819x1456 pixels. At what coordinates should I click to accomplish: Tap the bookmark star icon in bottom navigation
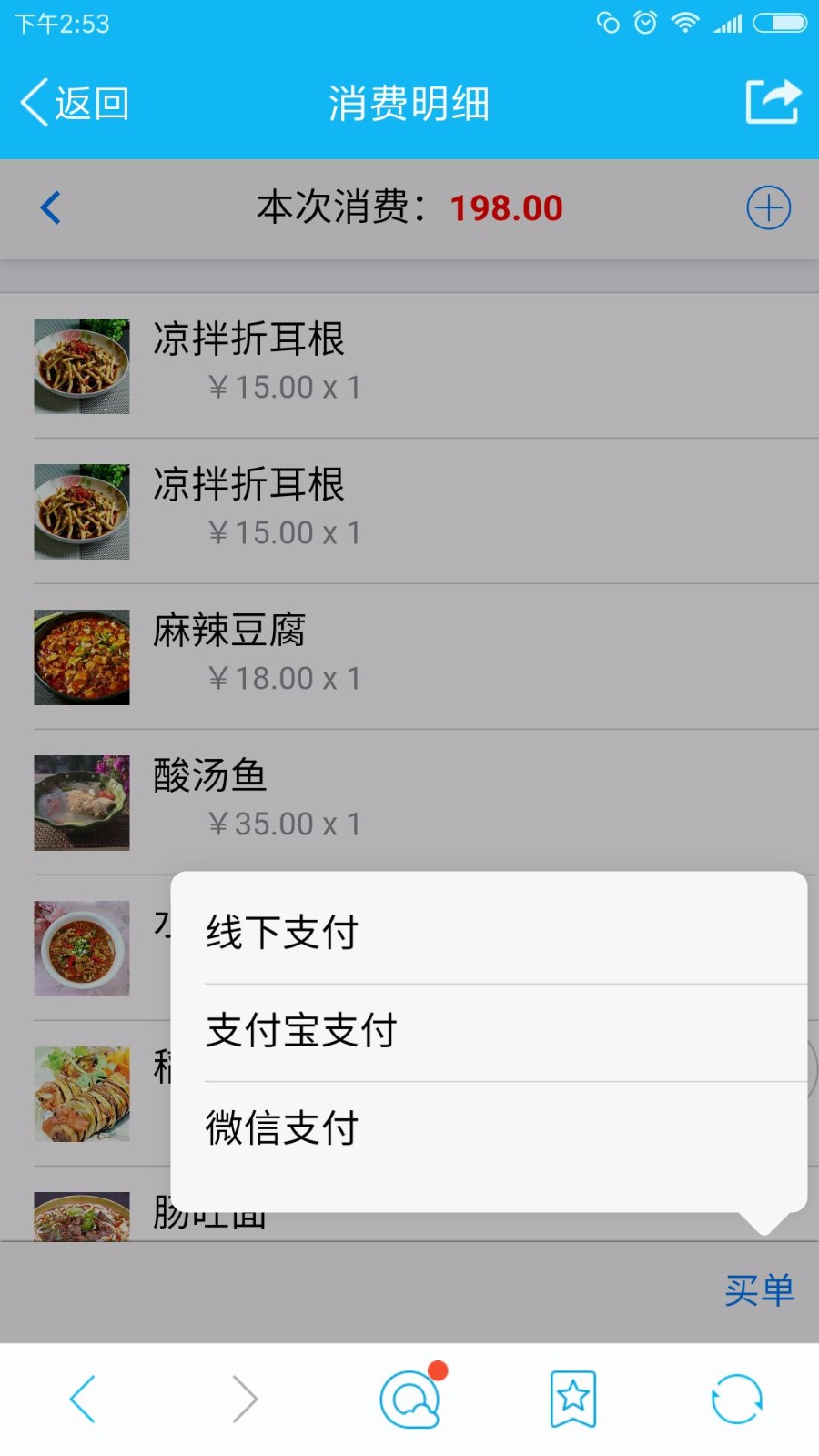[x=572, y=1397]
